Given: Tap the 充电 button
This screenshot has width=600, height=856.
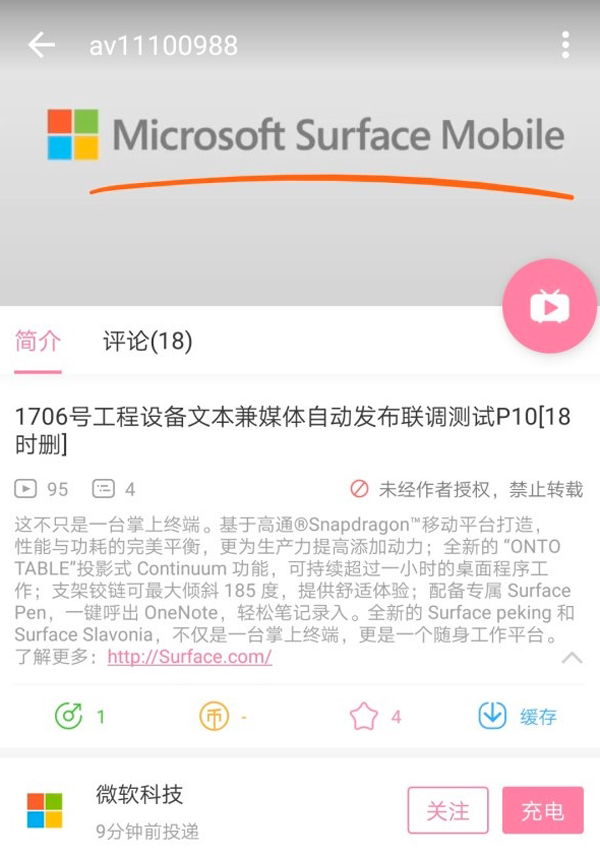Looking at the screenshot, I should pos(542,810).
